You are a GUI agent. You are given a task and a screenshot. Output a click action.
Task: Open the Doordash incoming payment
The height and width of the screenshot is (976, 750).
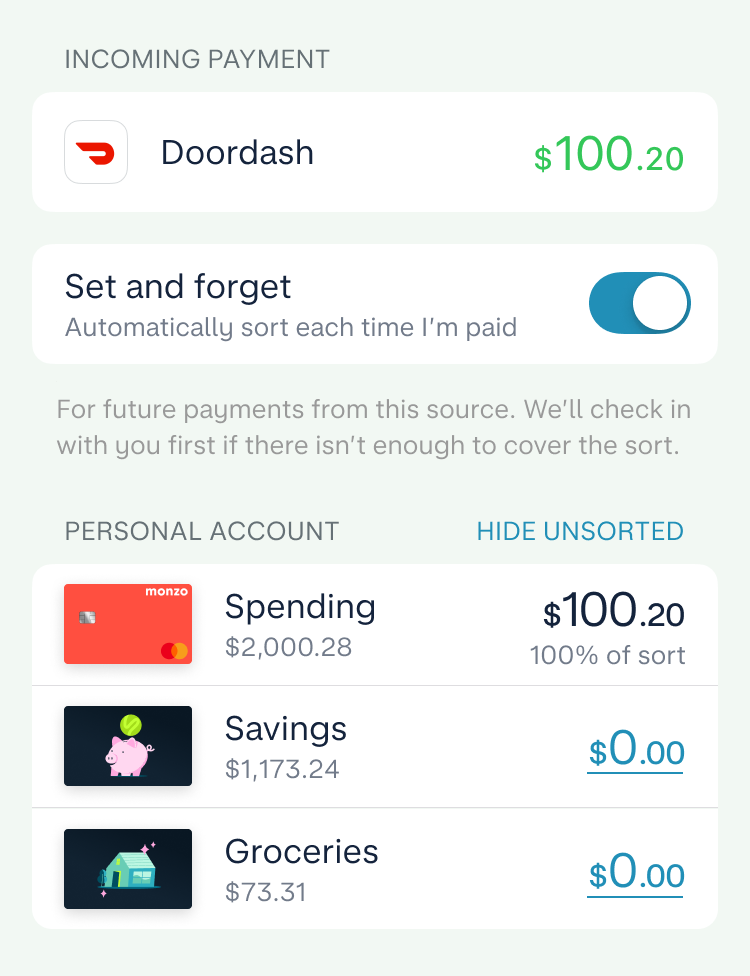point(375,153)
